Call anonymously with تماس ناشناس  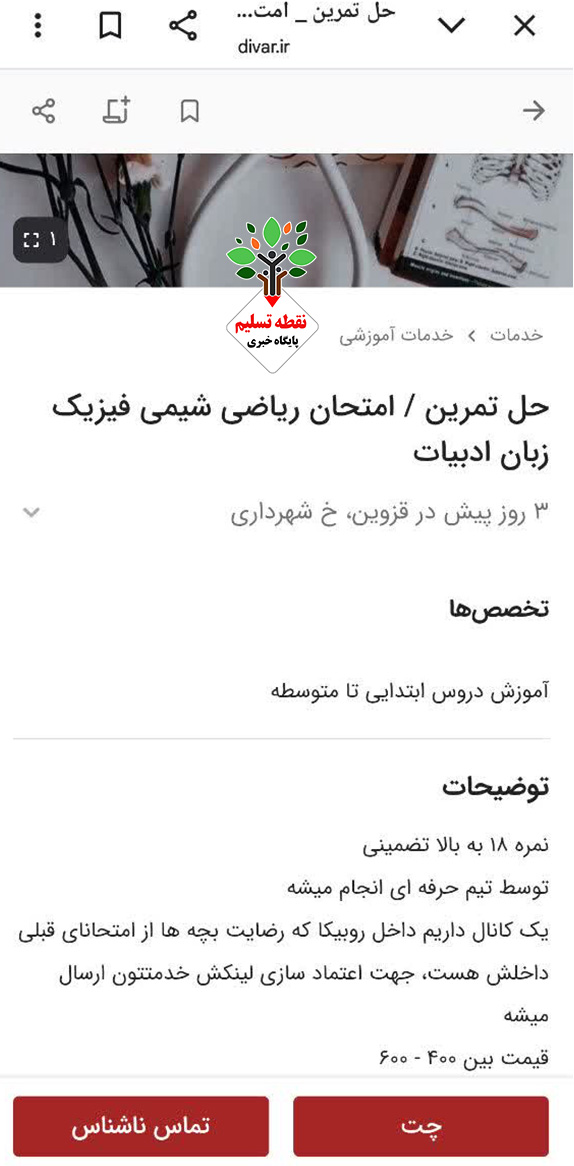141,1126
